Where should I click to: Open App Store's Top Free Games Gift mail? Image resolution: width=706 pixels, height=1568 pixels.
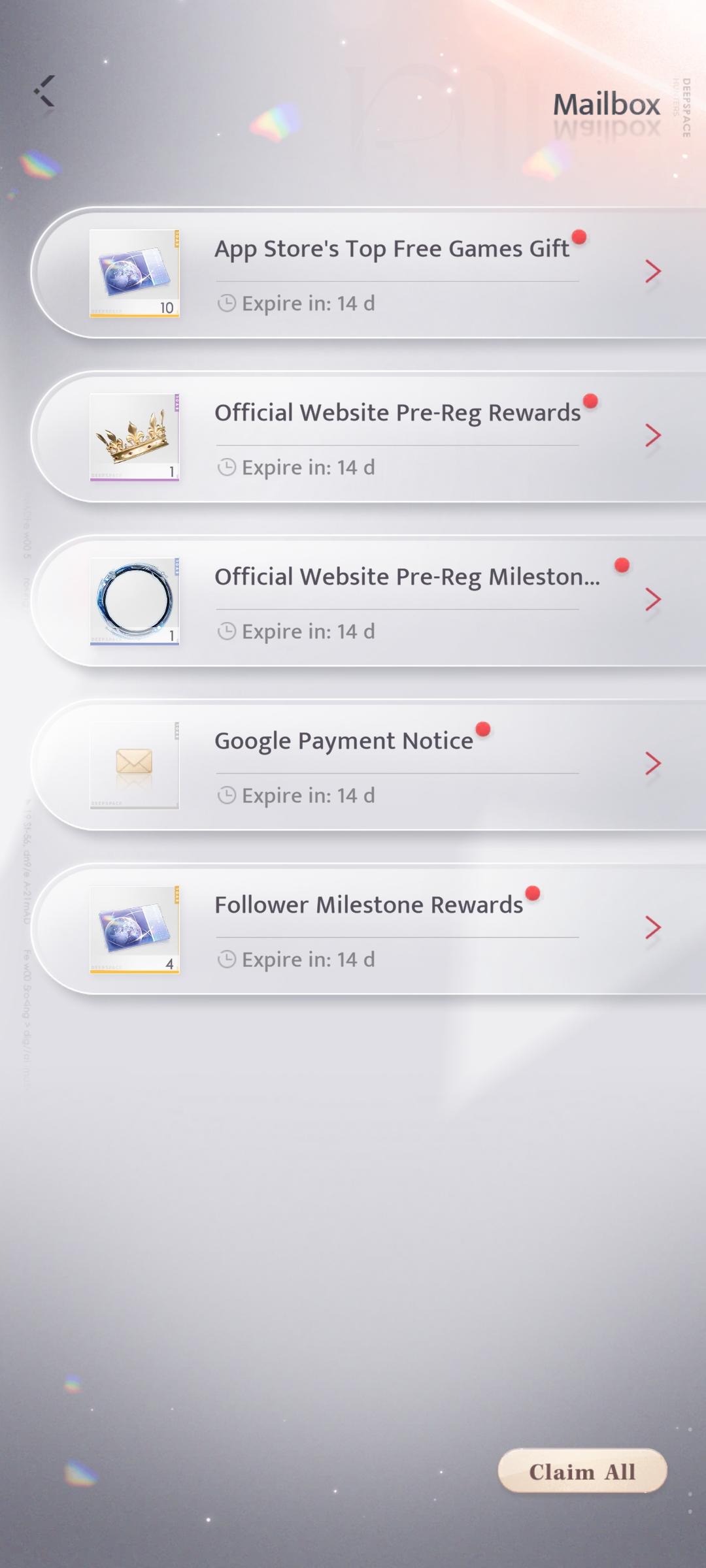[392, 273]
